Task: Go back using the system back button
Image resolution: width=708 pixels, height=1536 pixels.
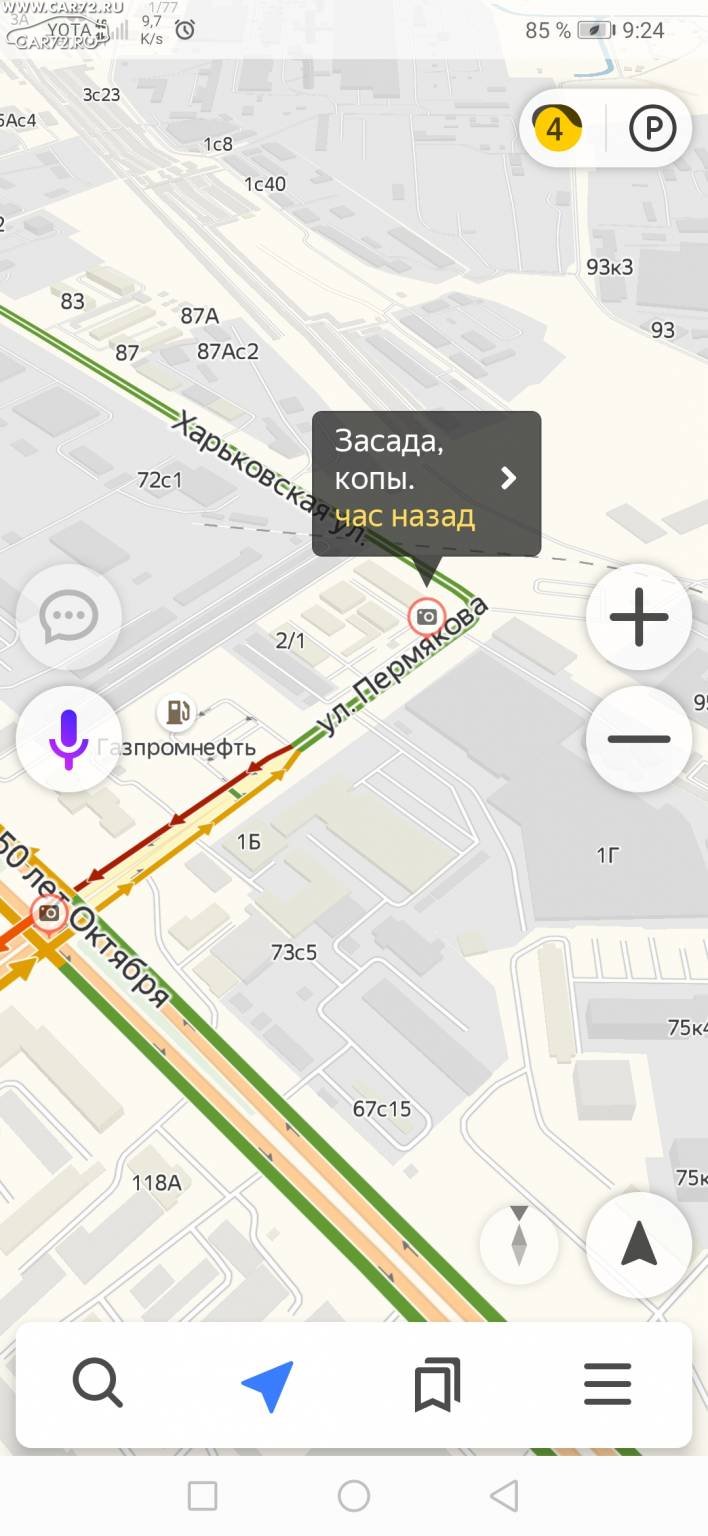Action: tap(504, 1496)
